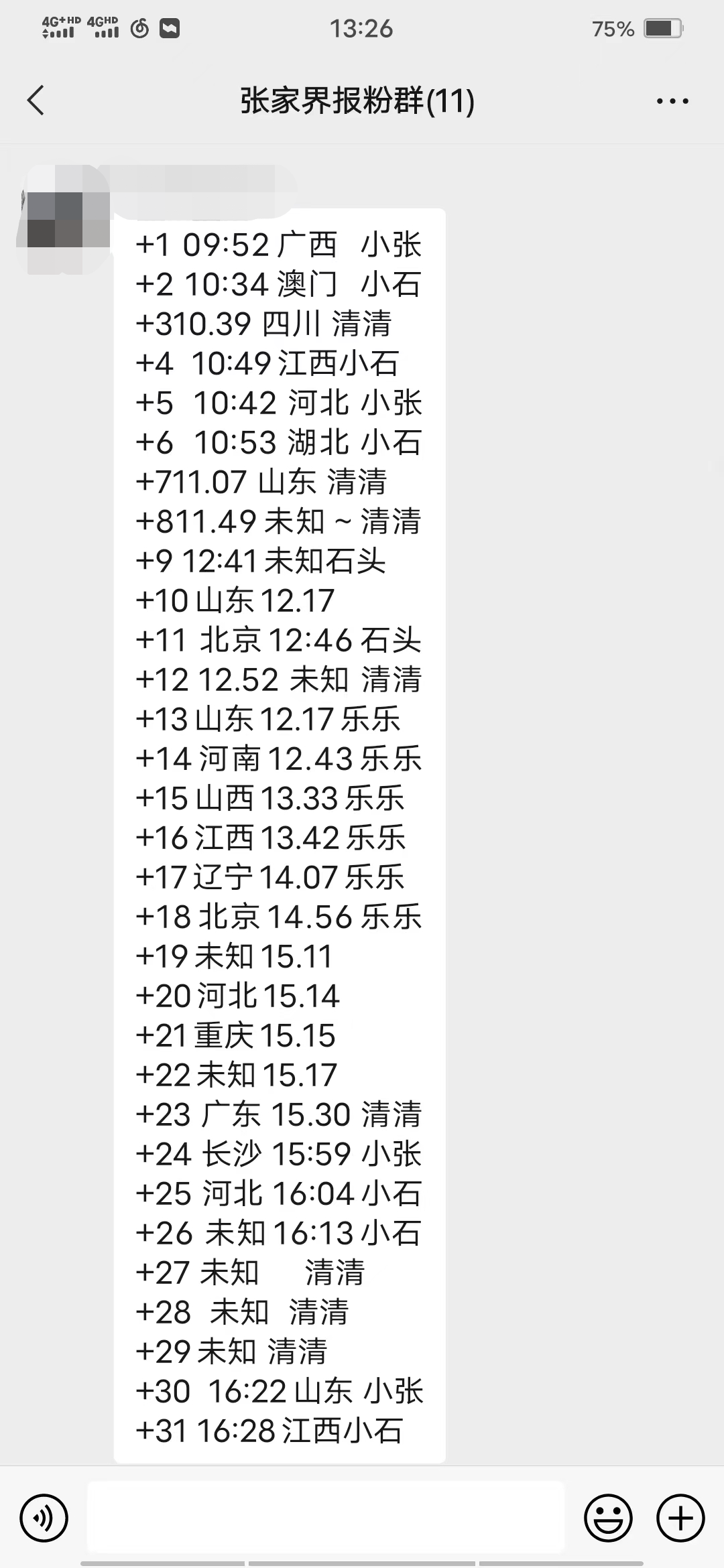Open the emoji picker
Screen dimensions: 724x1568
tap(608, 1518)
